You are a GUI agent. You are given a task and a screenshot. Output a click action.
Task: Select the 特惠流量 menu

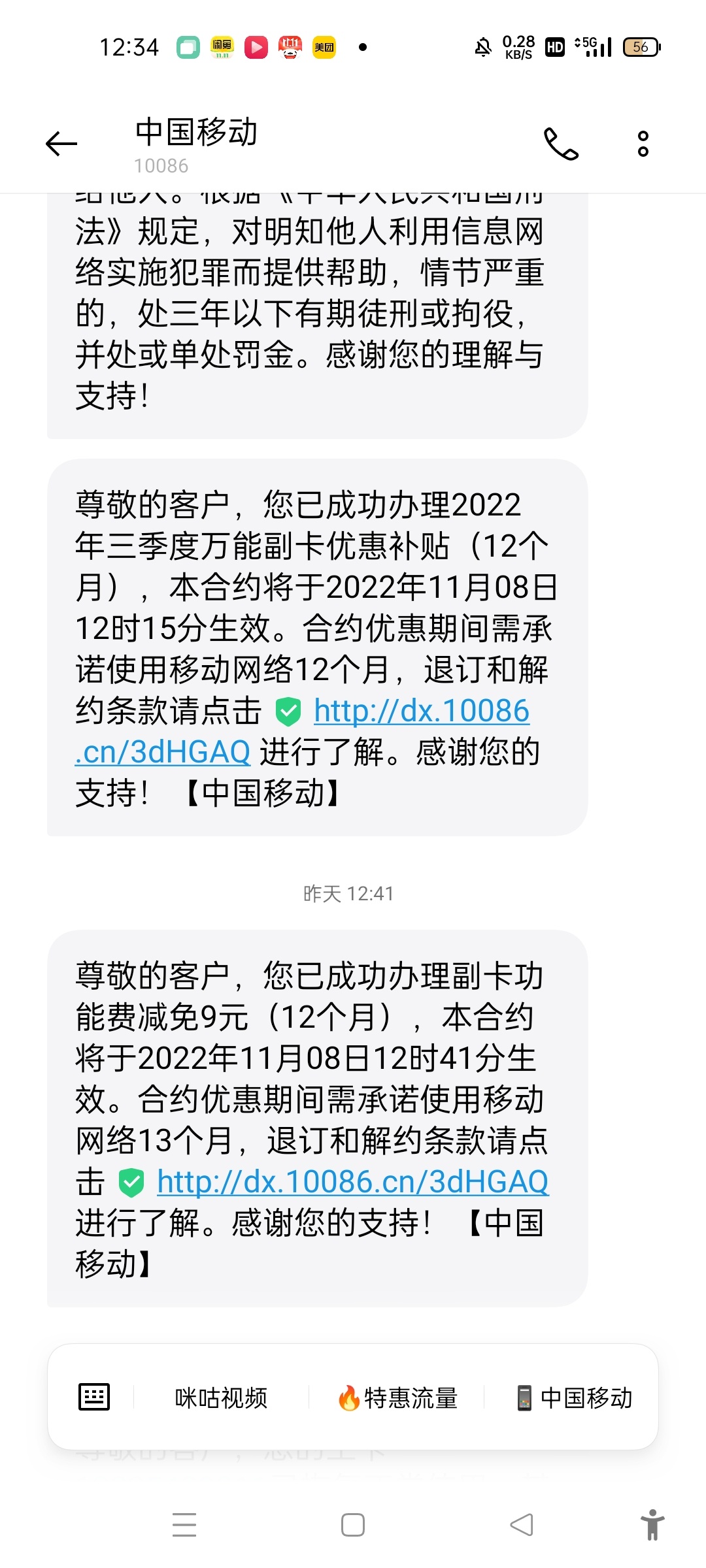pyautogui.click(x=397, y=1397)
